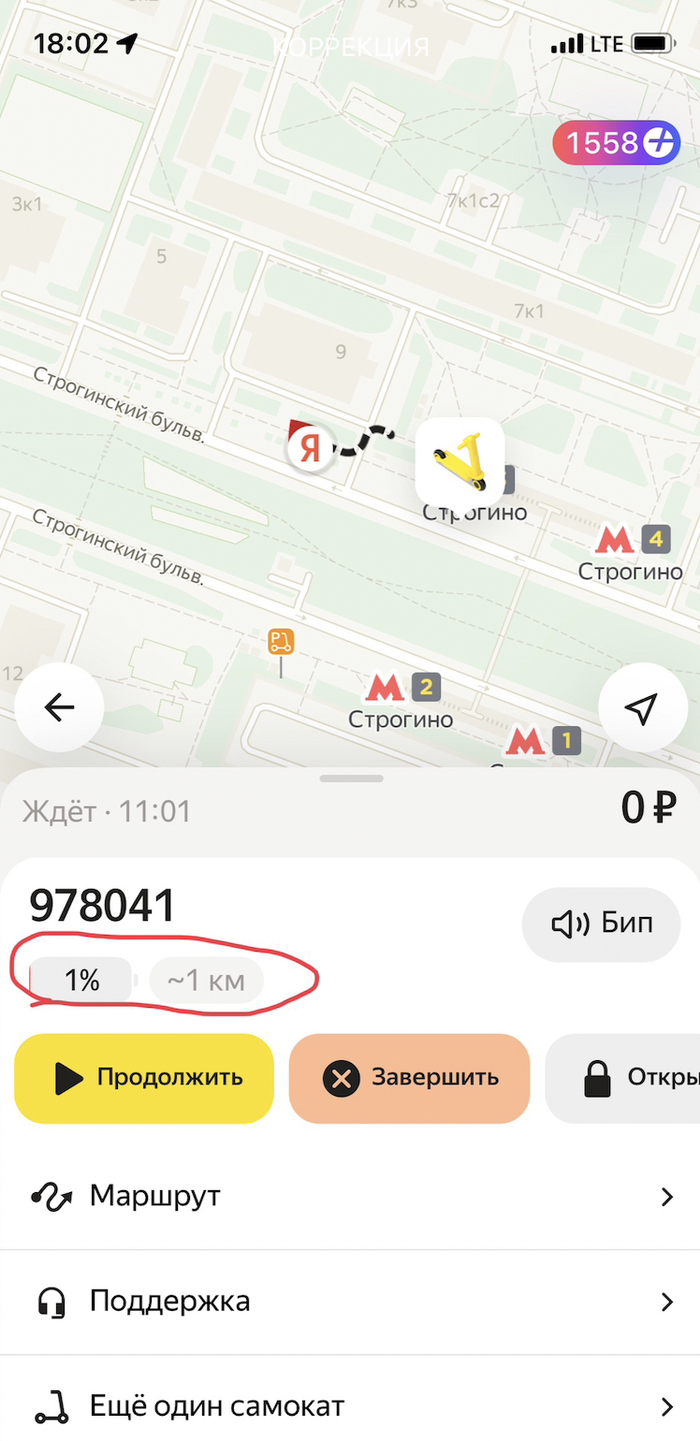This screenshot has height=1441, width=700.
Task: Open Поддержка support row
Action: click(x=350, y=1302)
